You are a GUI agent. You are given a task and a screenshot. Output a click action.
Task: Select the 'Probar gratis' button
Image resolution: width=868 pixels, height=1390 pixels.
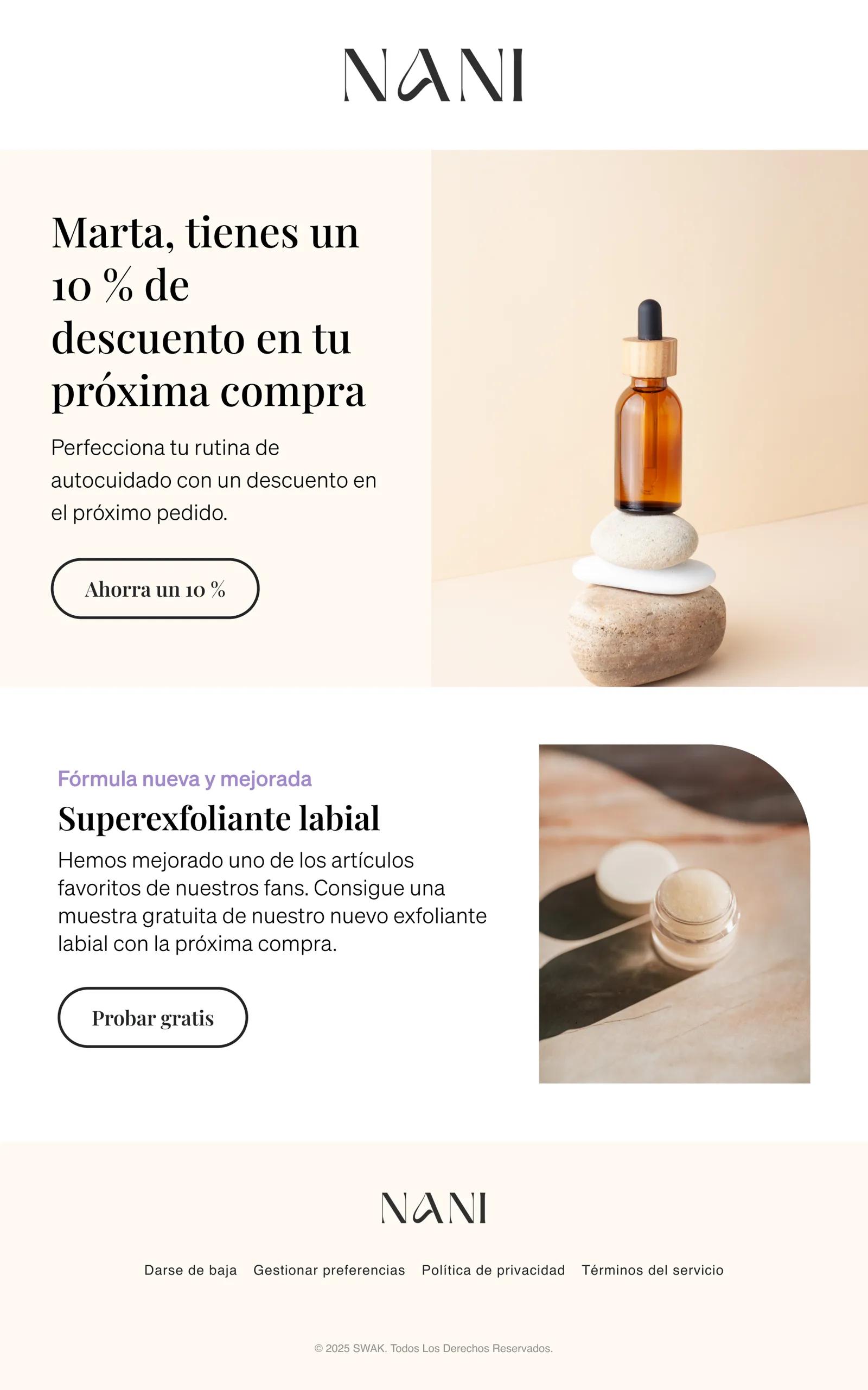[x=152, y=1018]
